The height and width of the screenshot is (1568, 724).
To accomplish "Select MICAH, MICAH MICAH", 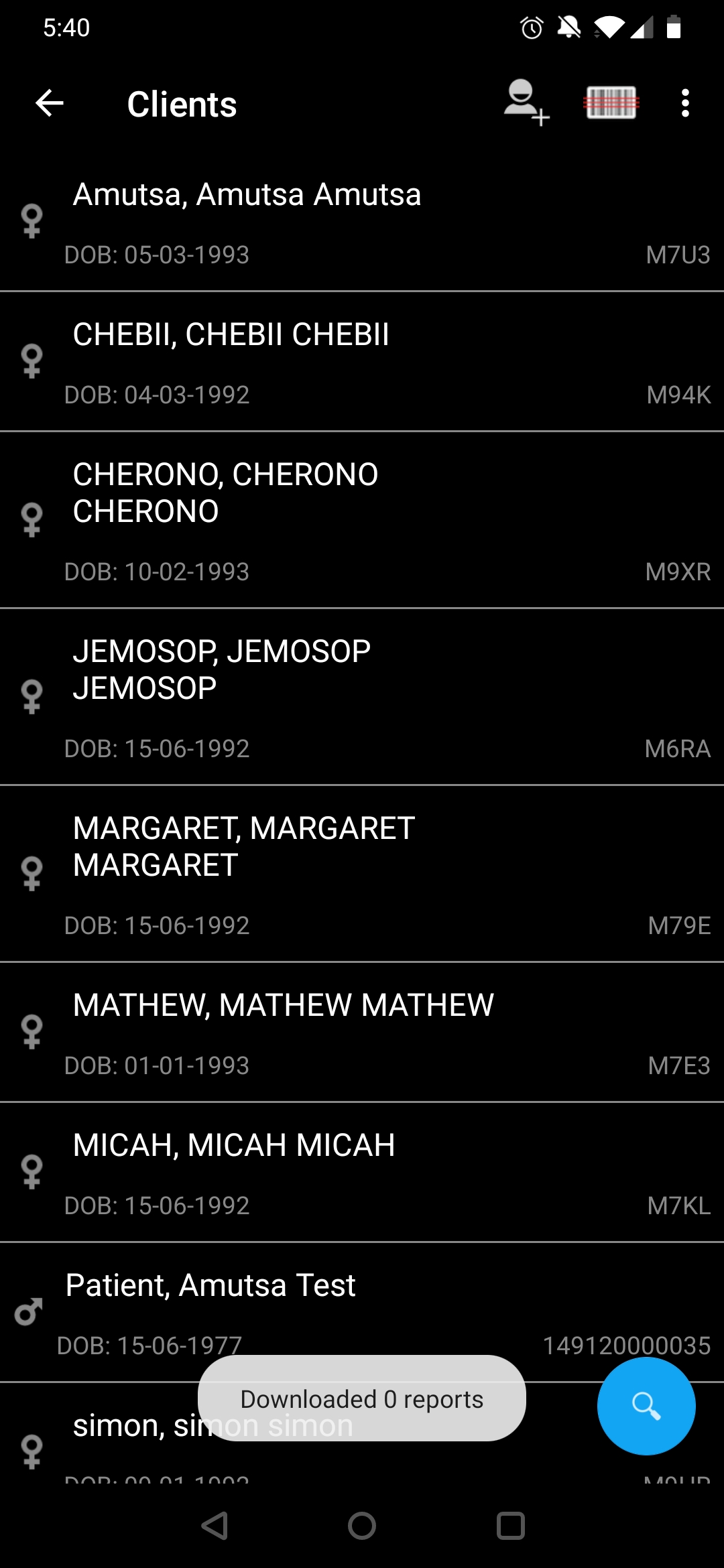I will pos(362,1173).
